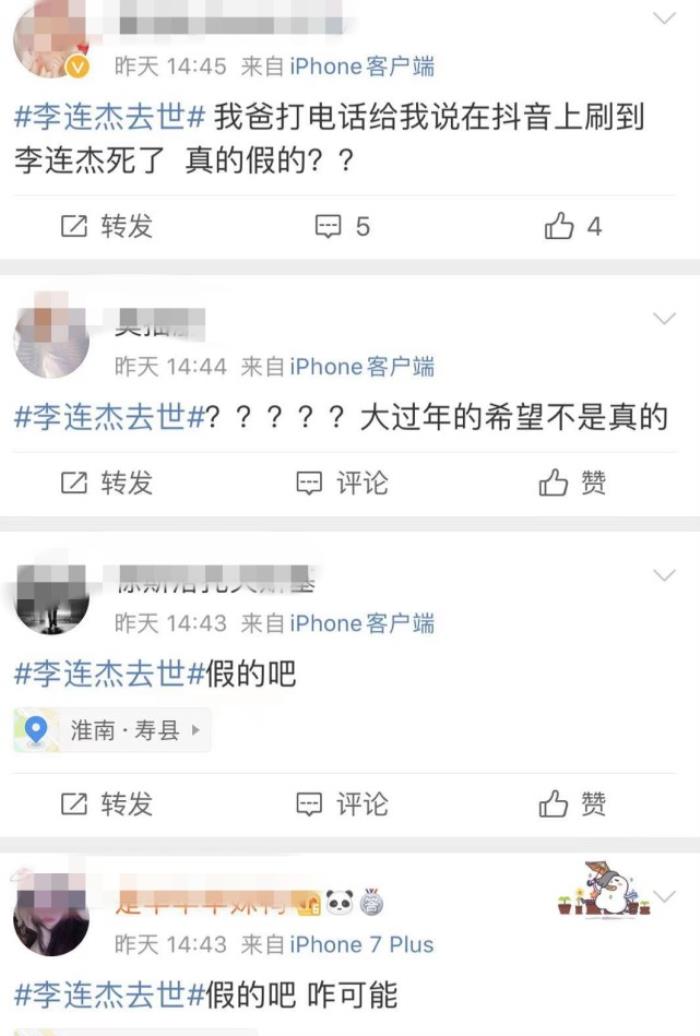Expand the chevron menu on the 14:44 post
Viewport: 700px width, 1036px height.
point(664,319)
